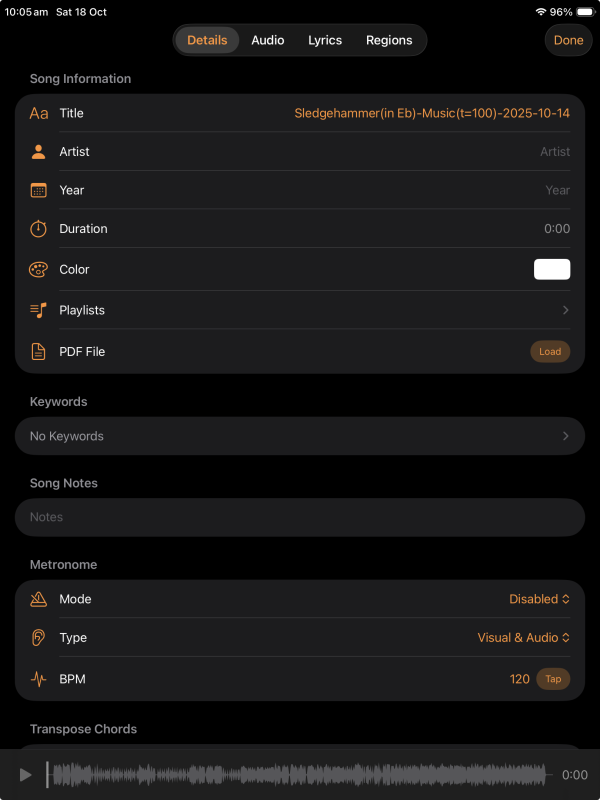The height and width of the screenshot is (800, 600).
Task: Load a PDF file
Action: coord(550,352)
